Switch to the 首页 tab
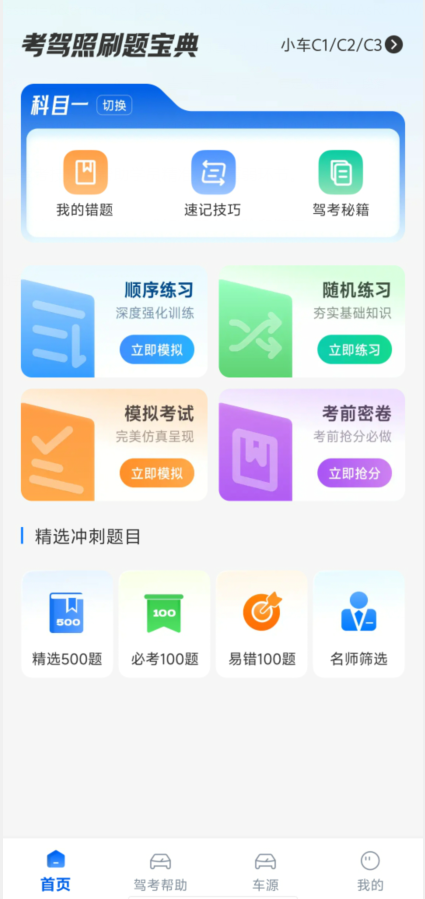425x899 pixels. coord(56,871)
